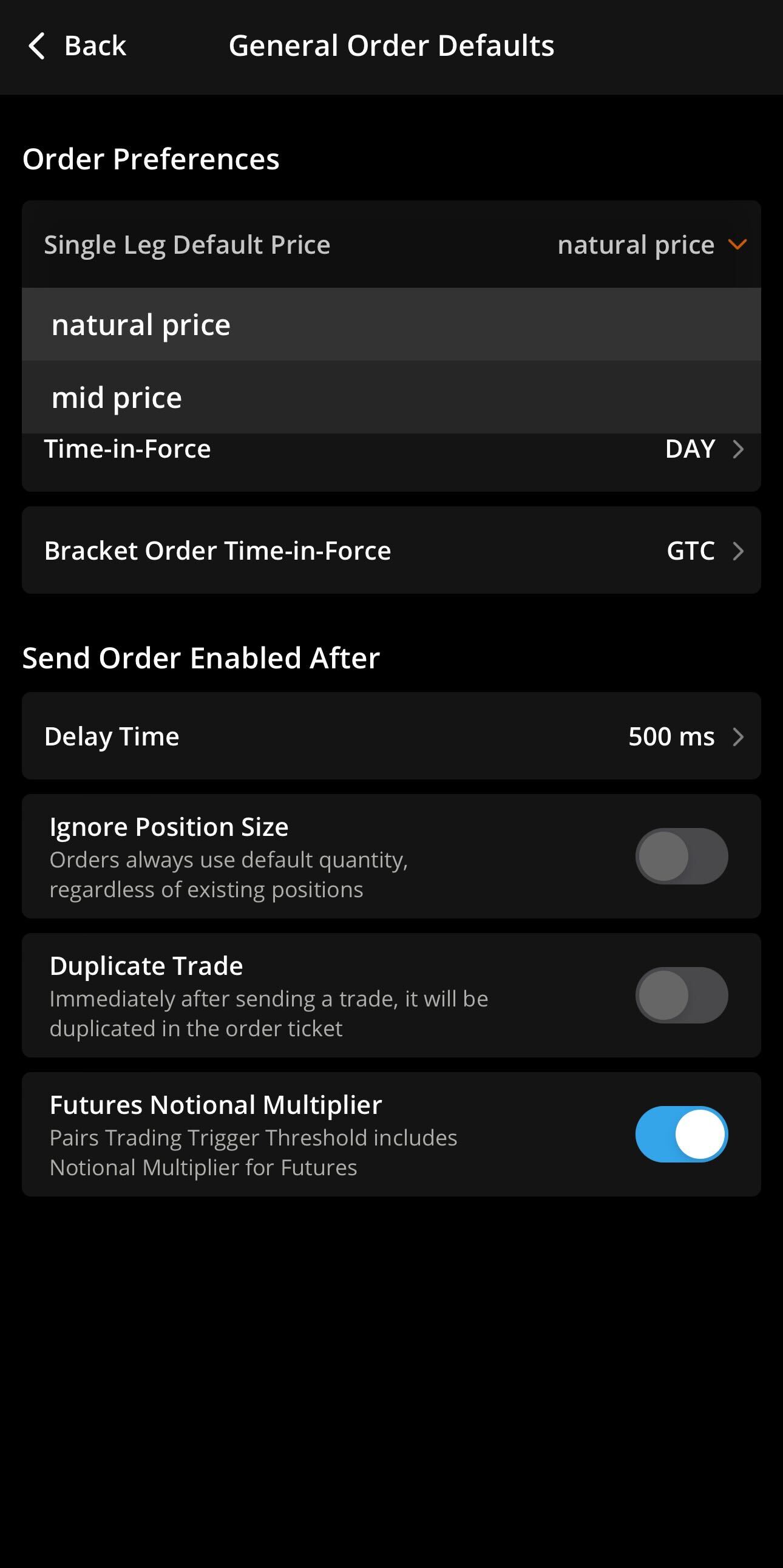
Task: Enable the Duplicate Trade toggle
Action: click(681, 995)
